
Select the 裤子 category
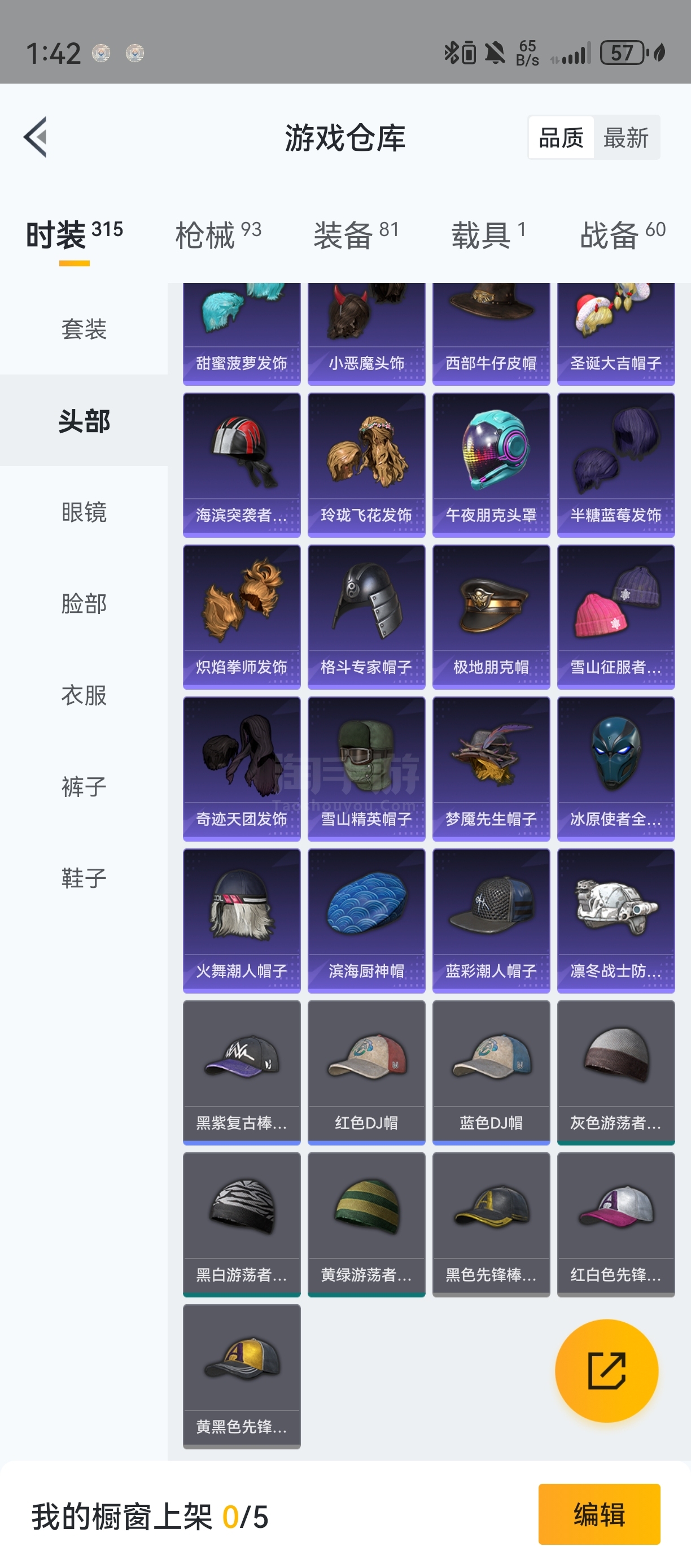click(84, 786)
